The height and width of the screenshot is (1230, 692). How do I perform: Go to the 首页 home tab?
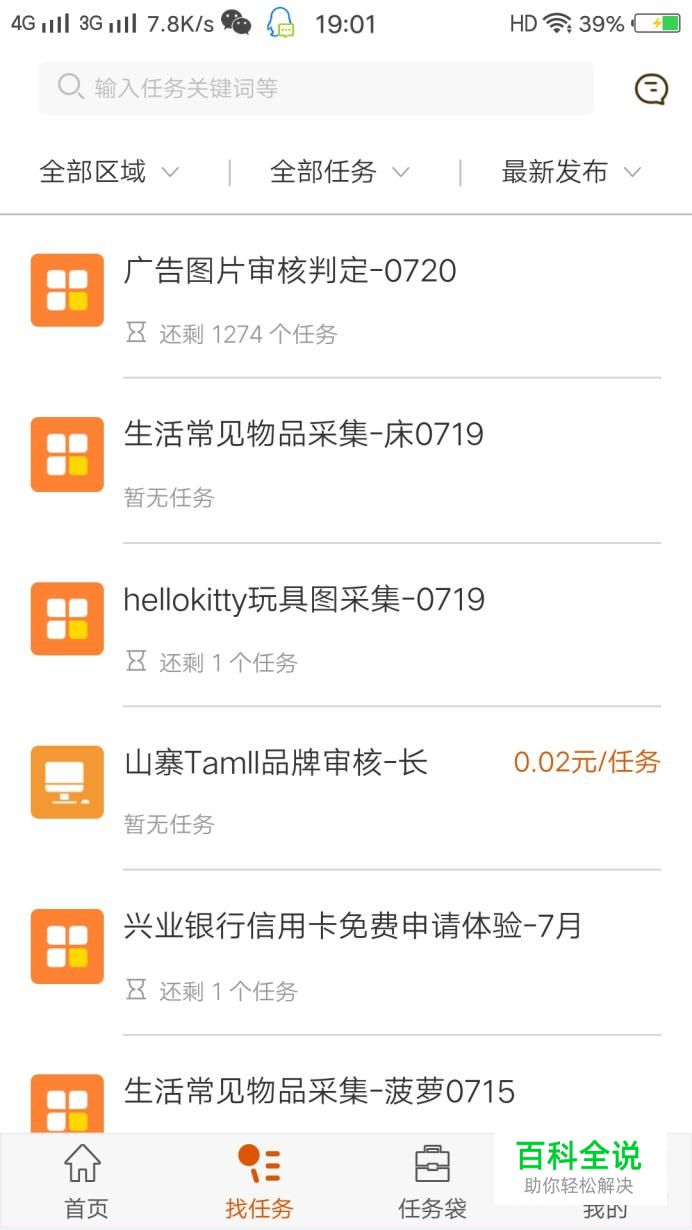(85, 1182)
